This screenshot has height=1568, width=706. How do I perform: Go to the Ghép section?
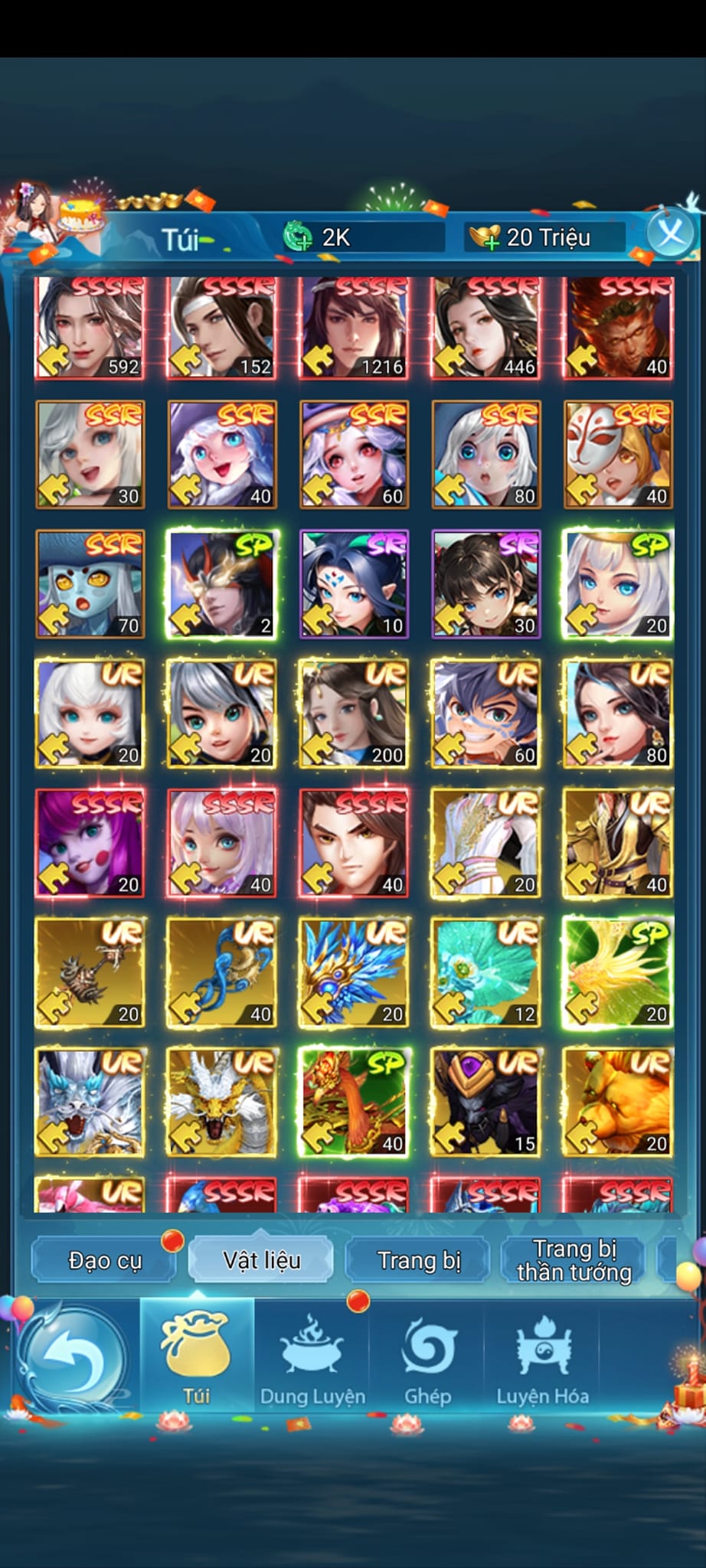[427, 1358]
